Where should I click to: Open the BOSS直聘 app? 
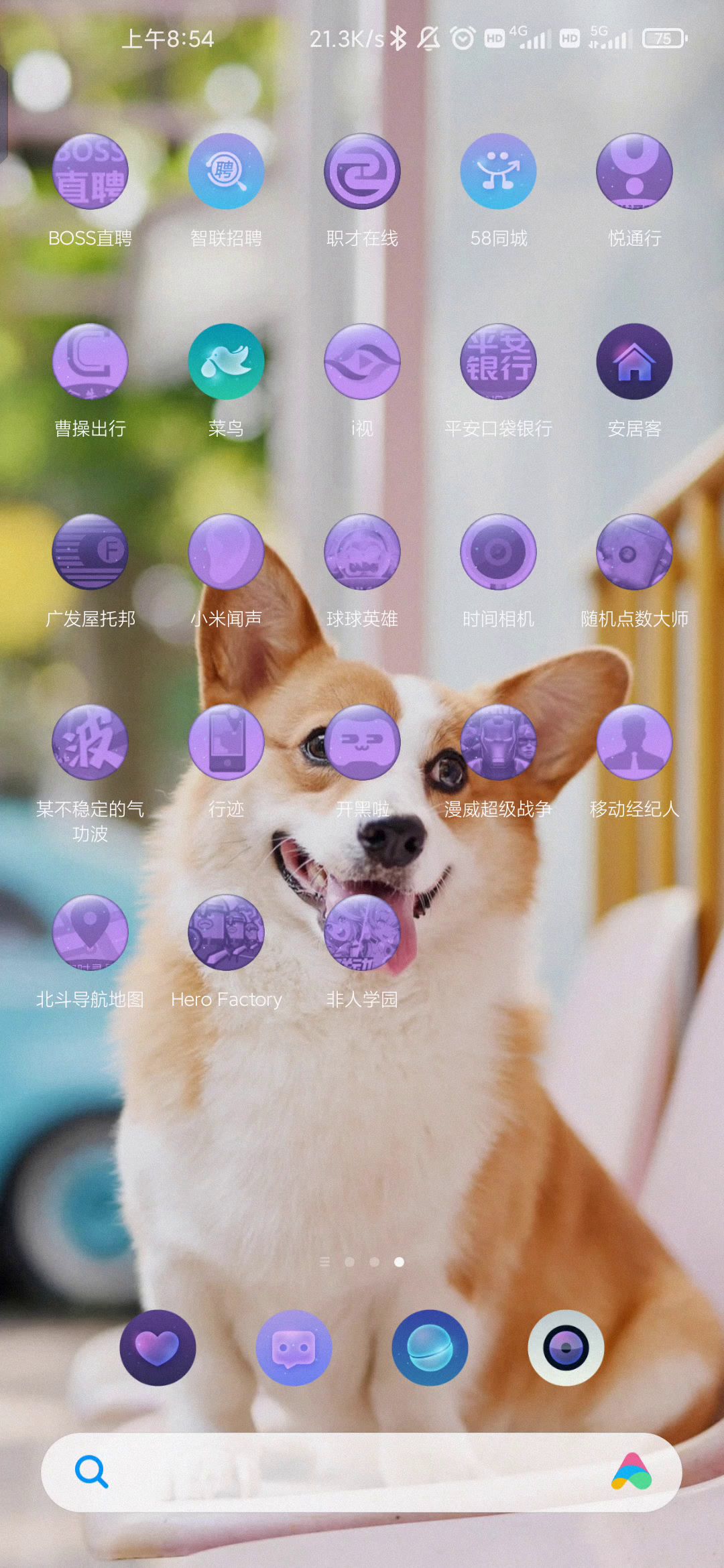click(90, 172)
